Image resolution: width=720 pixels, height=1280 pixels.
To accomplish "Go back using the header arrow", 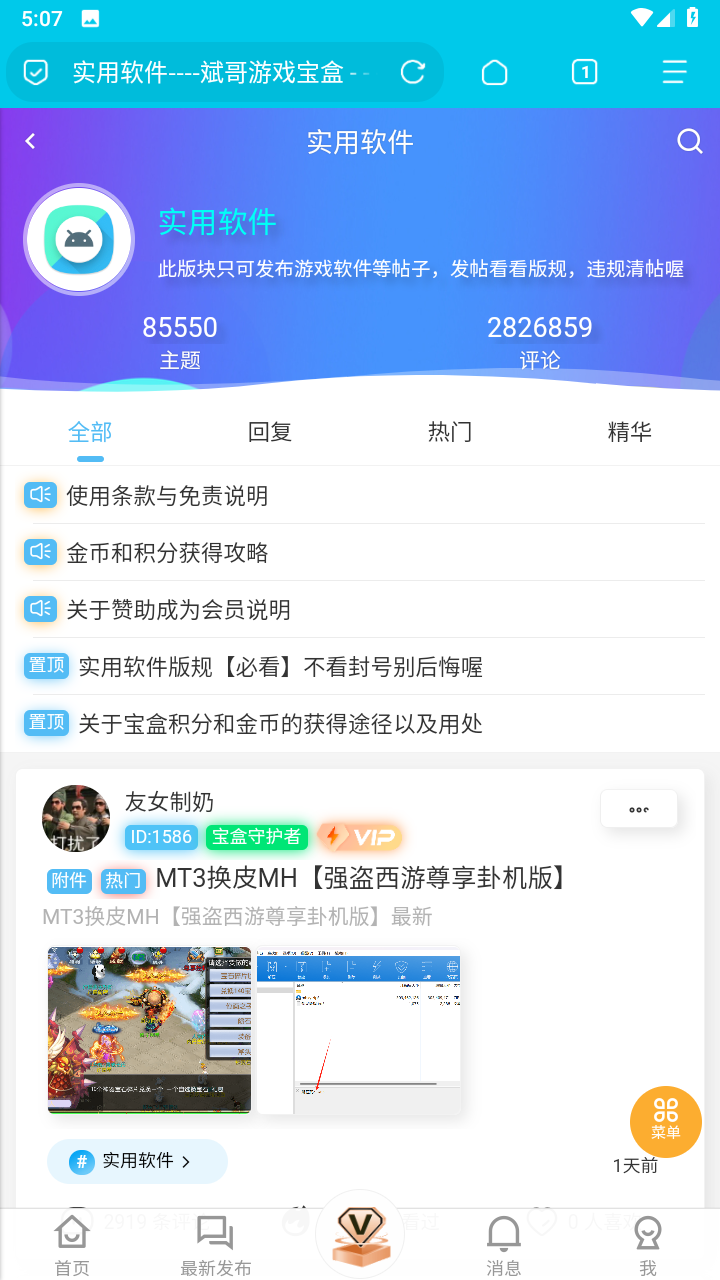I will [31, 141].
